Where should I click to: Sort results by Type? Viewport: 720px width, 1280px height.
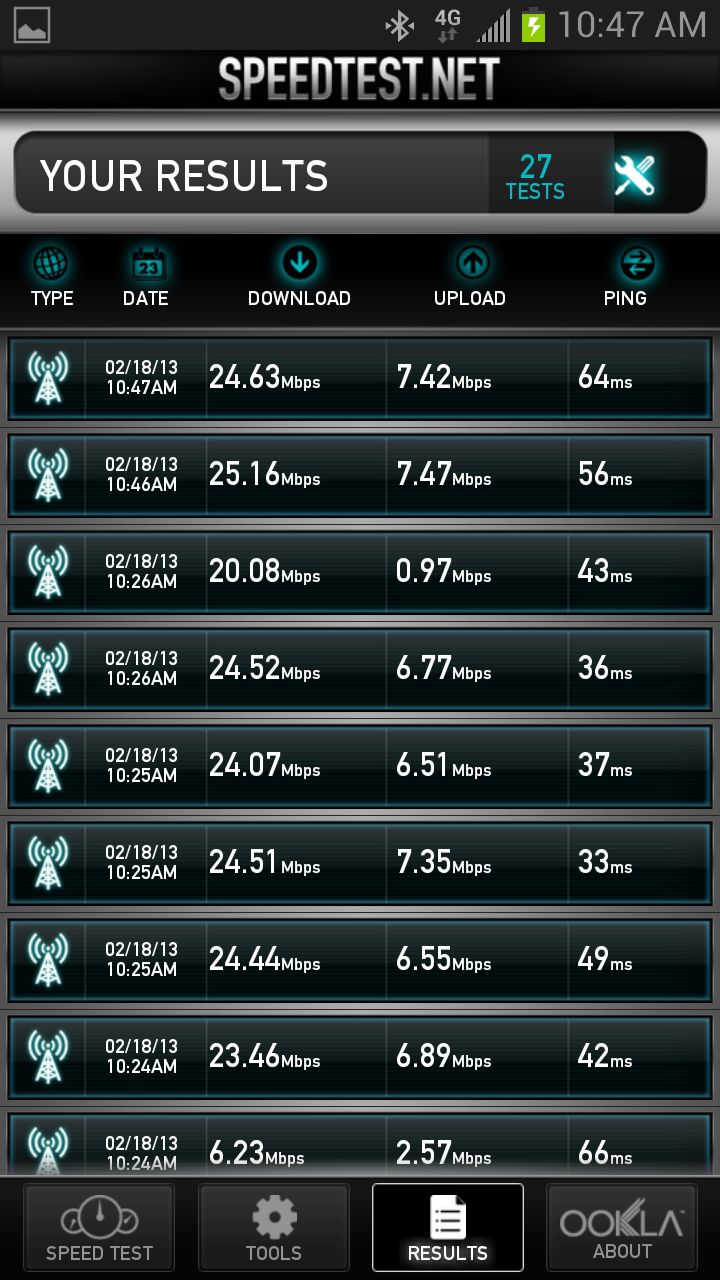[x=52, y=279]
